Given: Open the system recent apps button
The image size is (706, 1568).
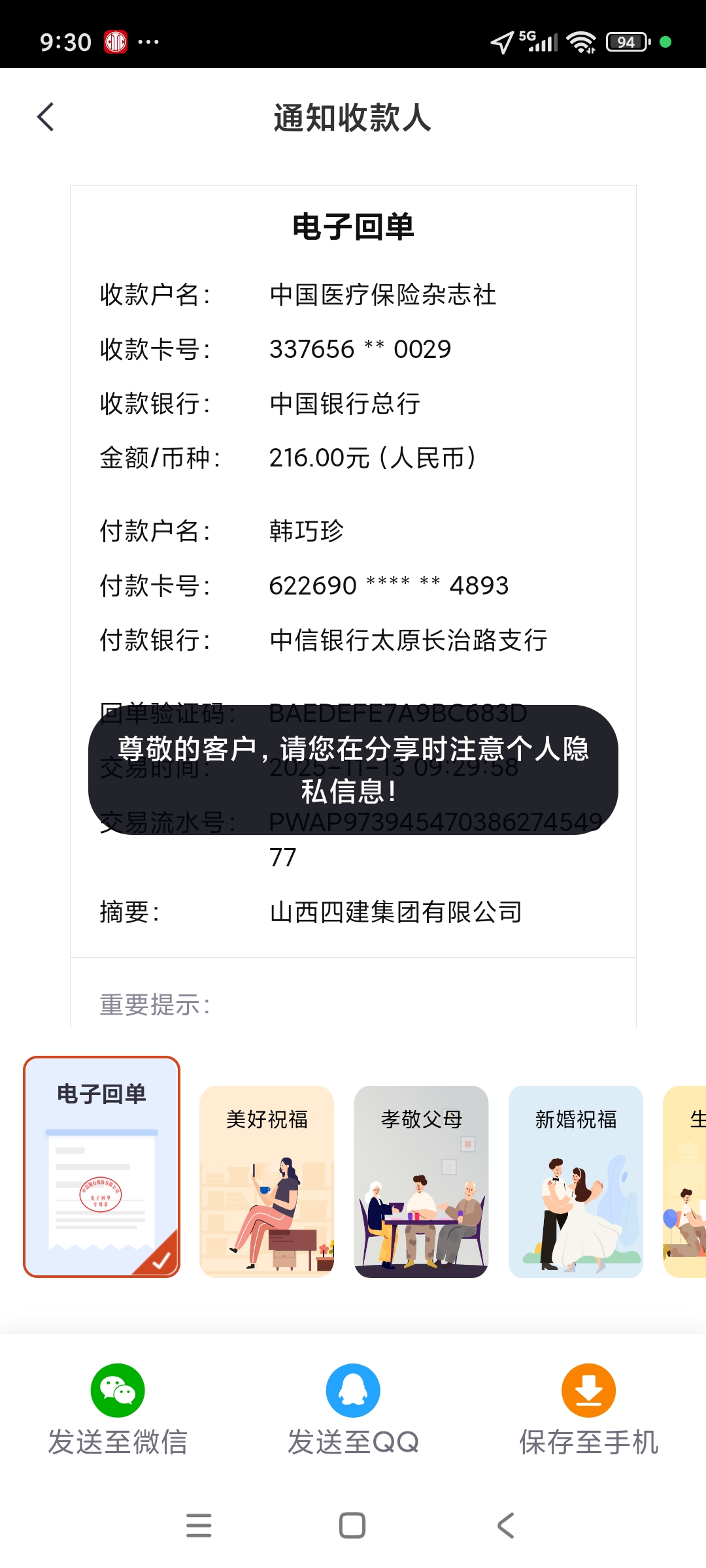Looking at the screenshot, I should (x=199, y=1526).
